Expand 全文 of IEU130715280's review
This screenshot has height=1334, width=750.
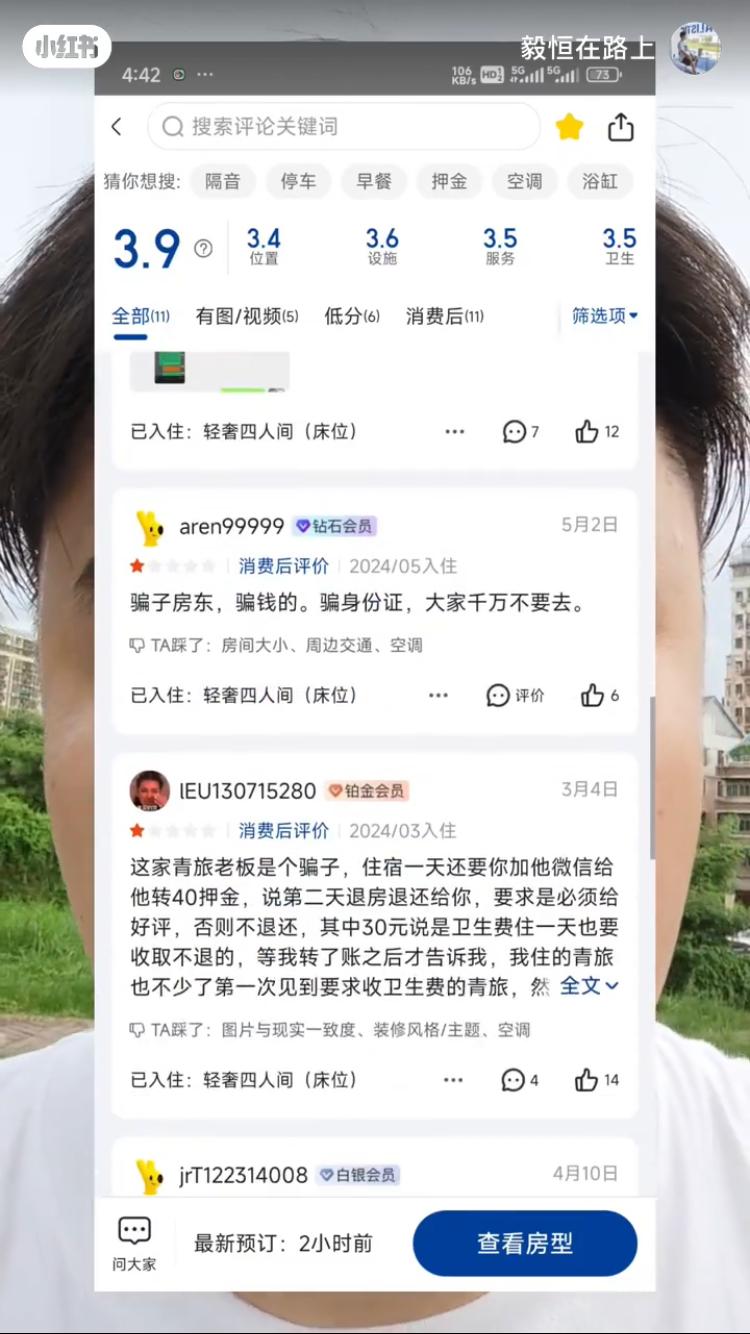coord(588,986)
